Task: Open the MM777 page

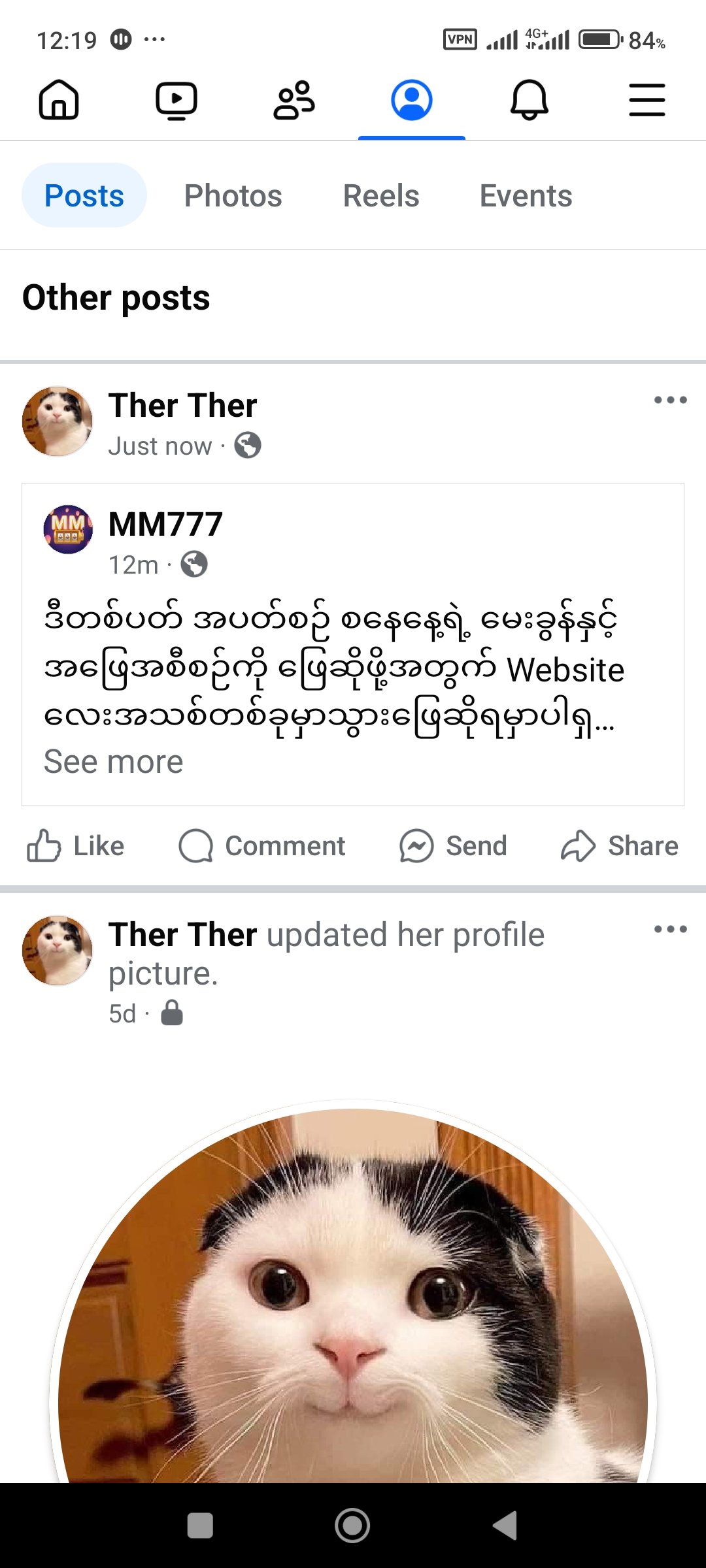Action: [165, 524]
